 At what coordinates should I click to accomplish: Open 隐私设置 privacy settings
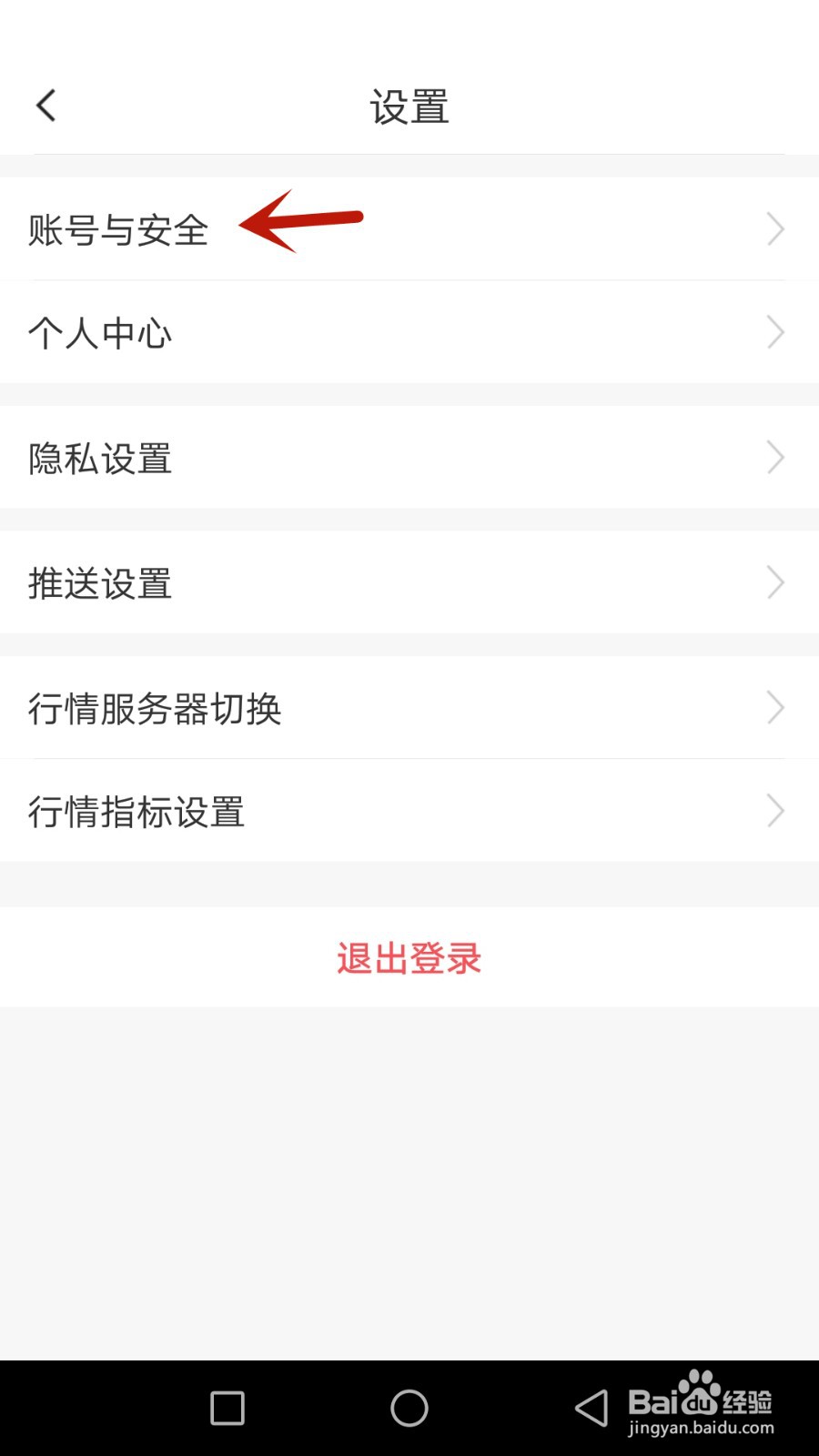(100, 459)
